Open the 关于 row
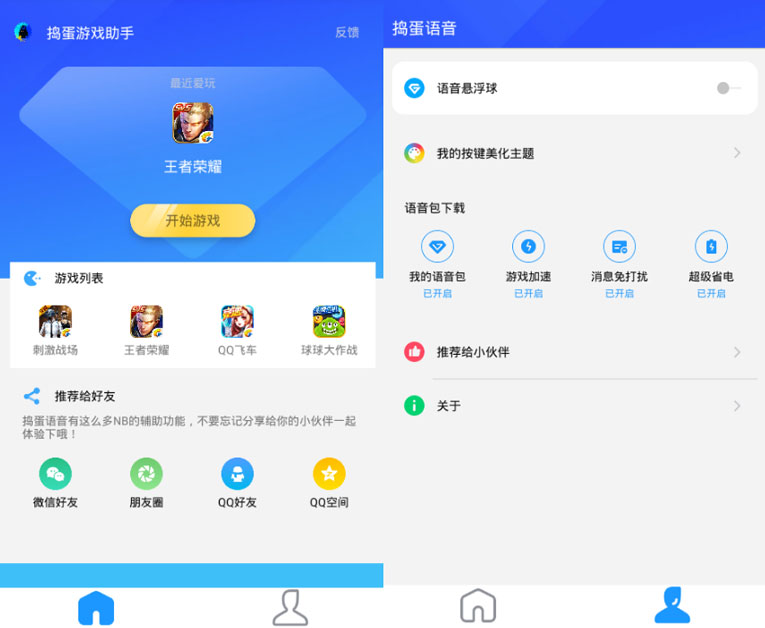This screenshot has width=765, height=628. click(573, 406)
